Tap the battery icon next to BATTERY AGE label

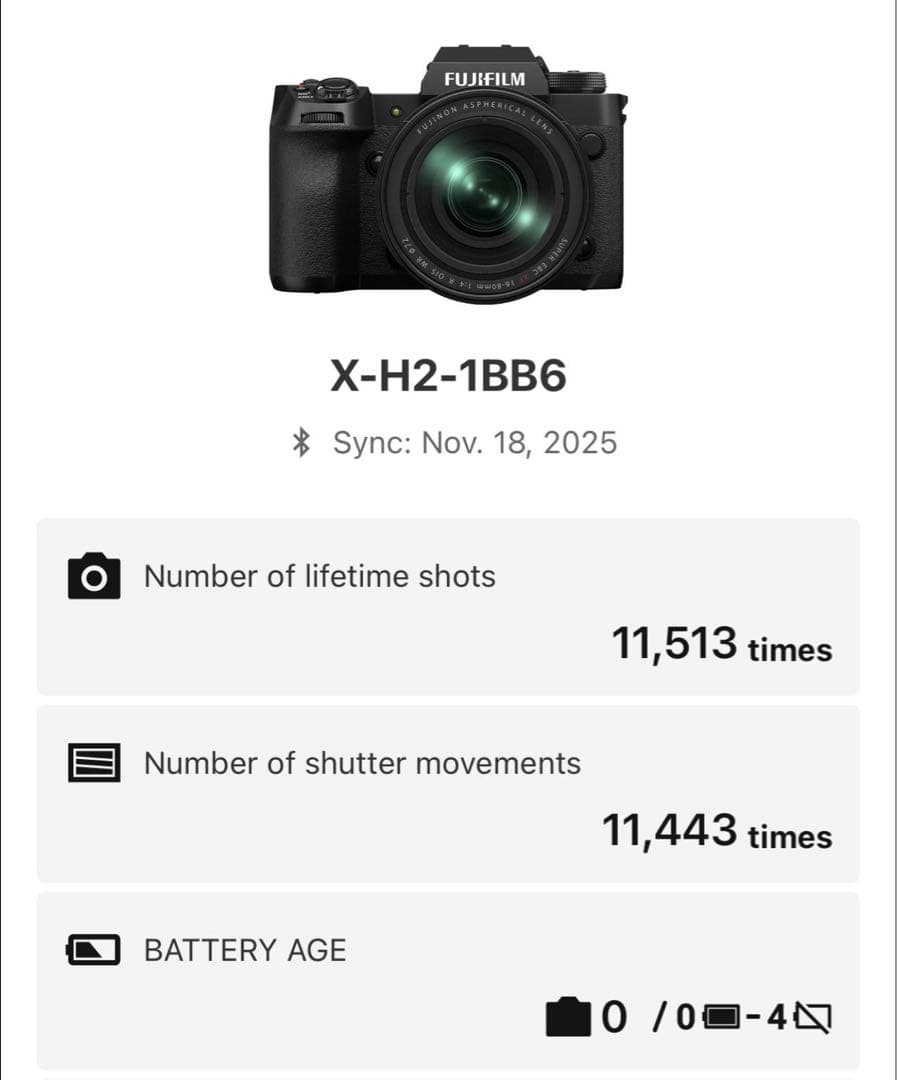pyautogui.click(x=93, y=950)
